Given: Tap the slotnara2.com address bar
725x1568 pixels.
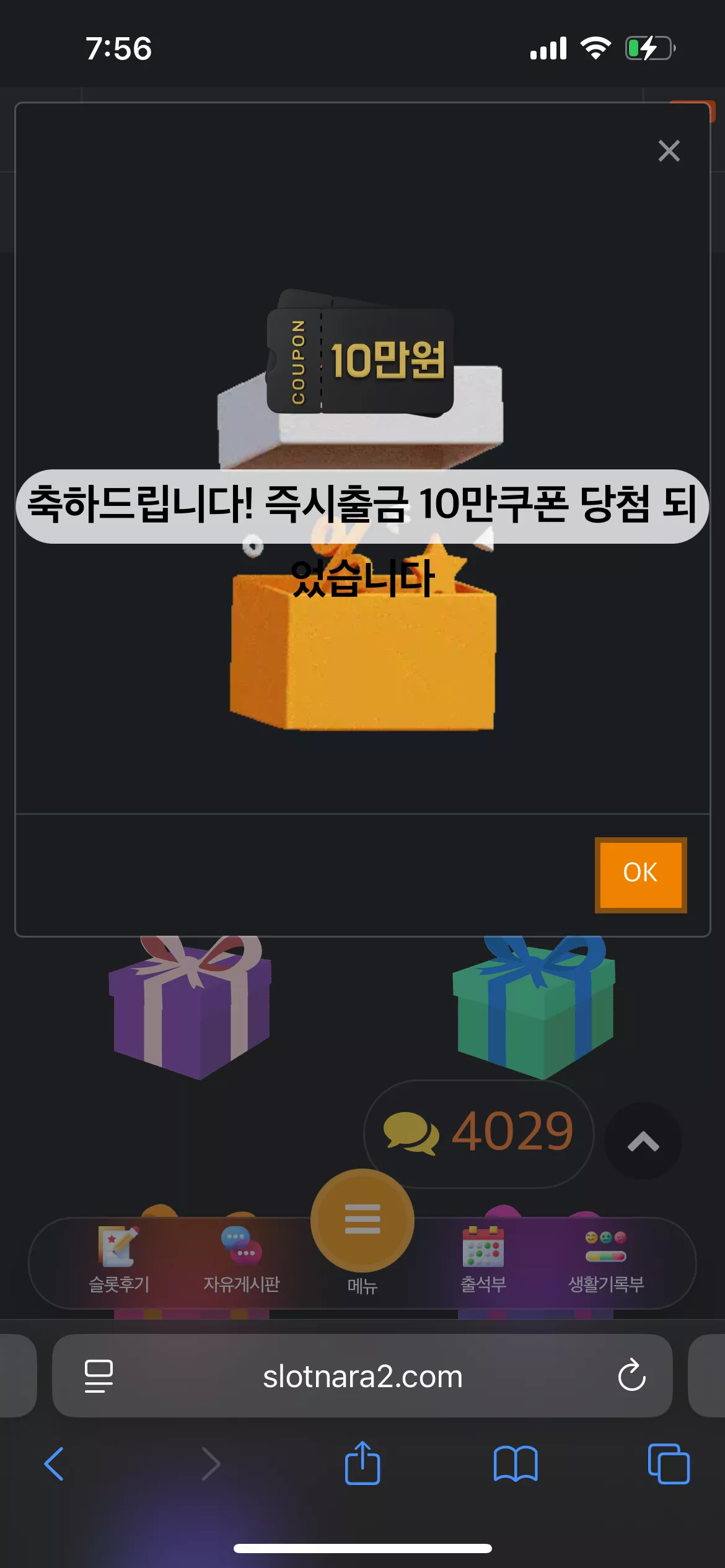Looking at the screenshot, I should pos(362,1376).
